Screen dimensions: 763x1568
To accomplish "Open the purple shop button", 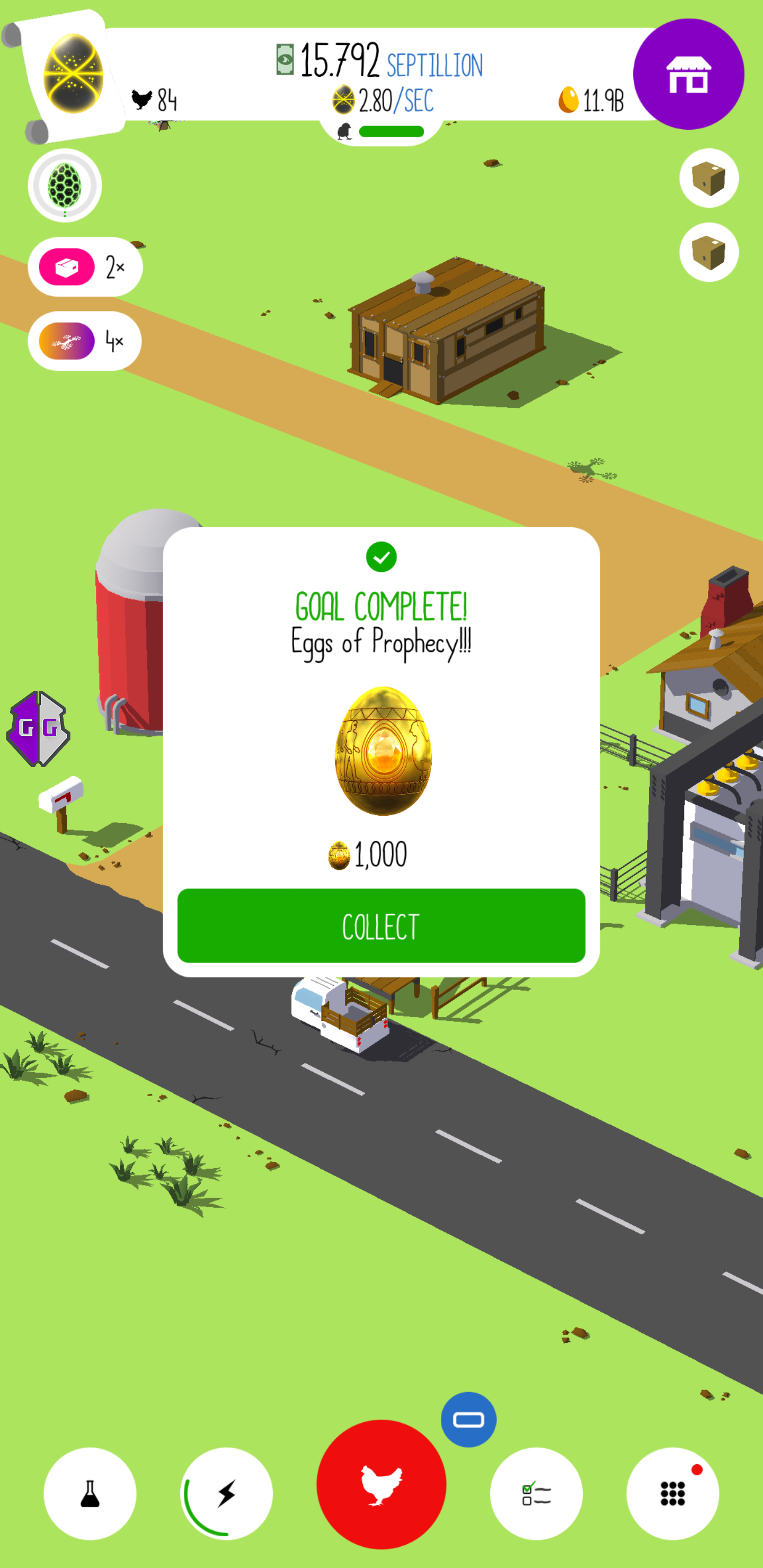I will pos(689,74).
